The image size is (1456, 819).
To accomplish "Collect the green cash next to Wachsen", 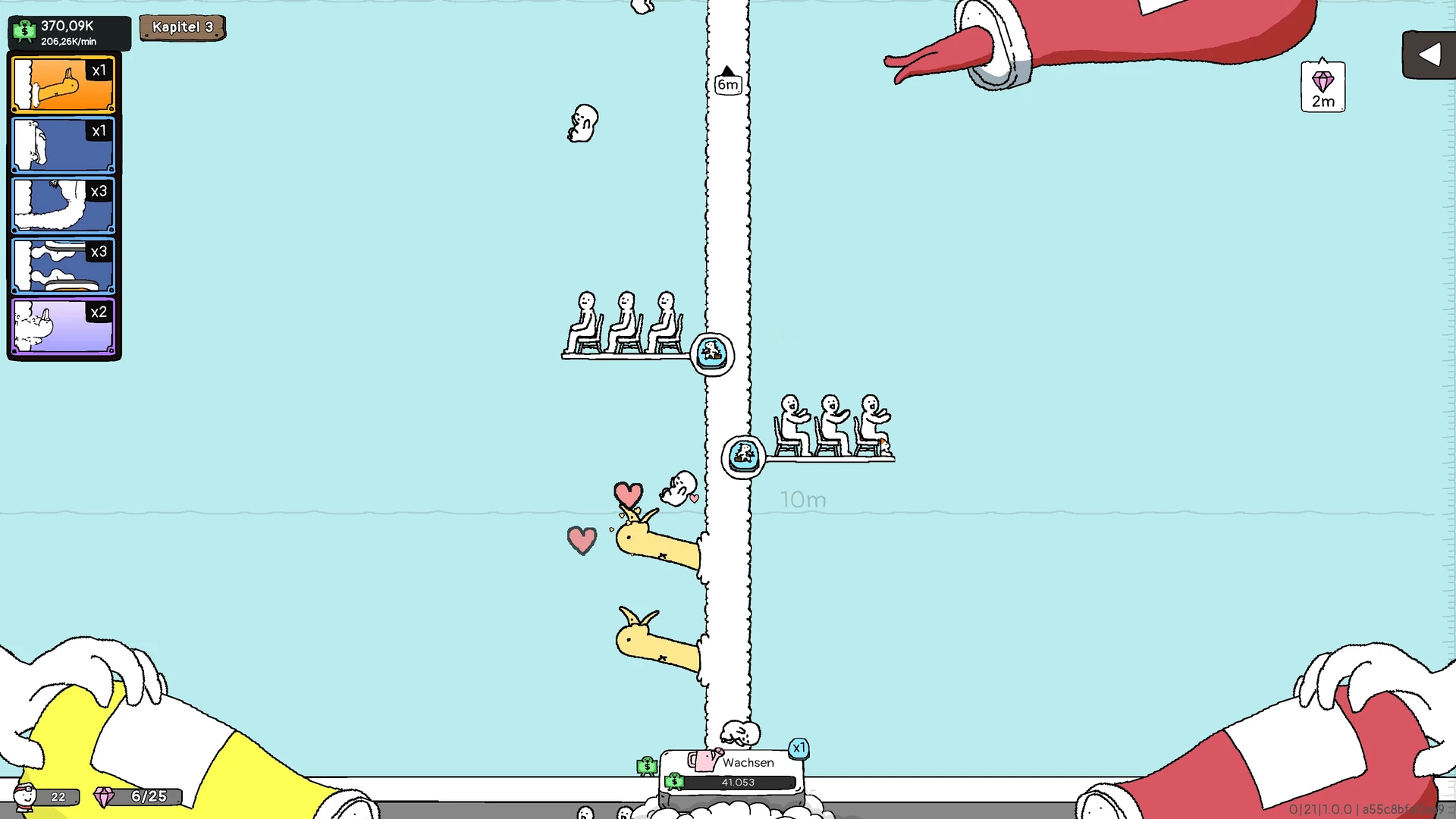I will coord(647,766).
